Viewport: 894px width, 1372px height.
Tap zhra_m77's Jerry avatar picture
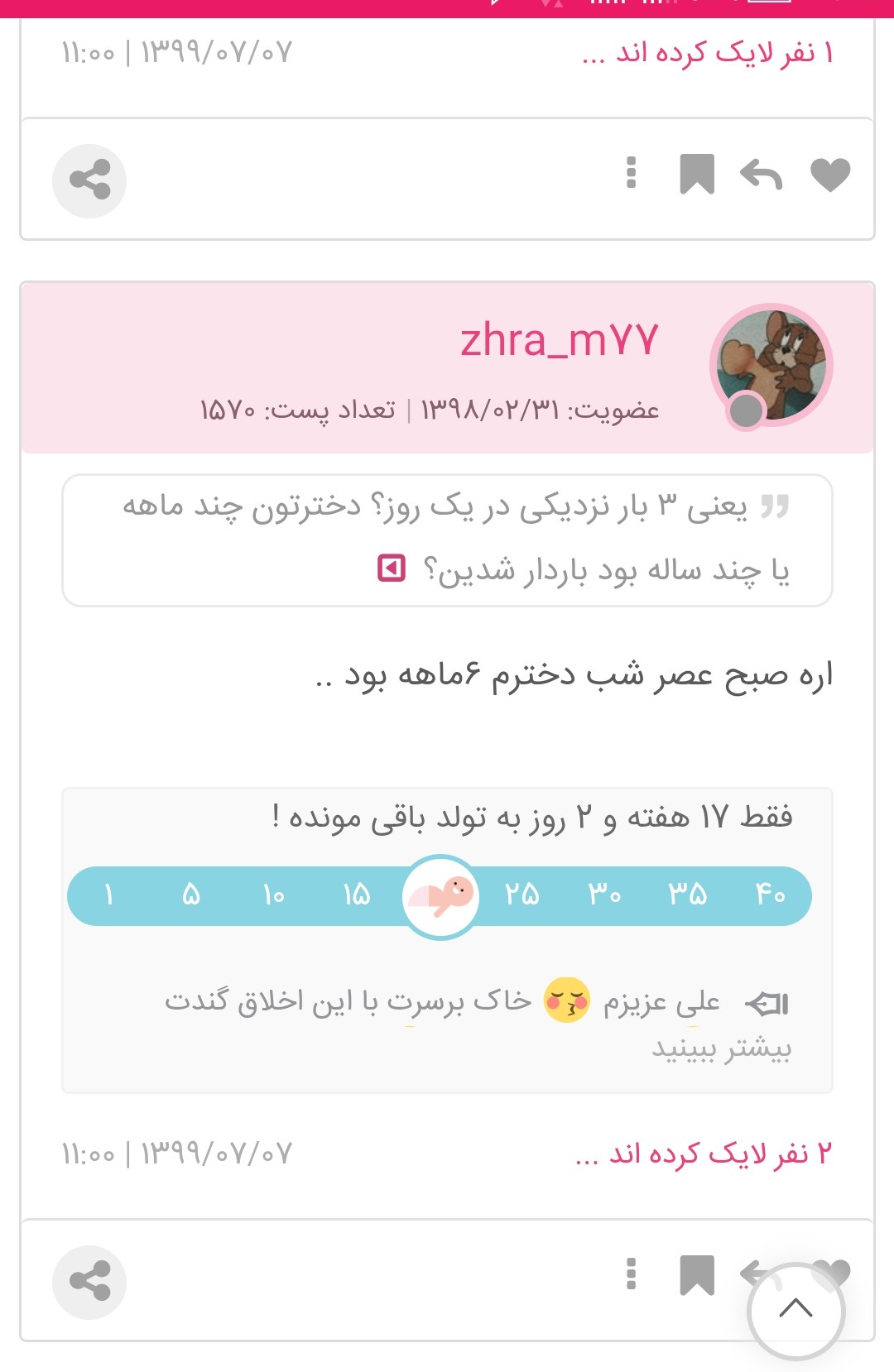[x=771, y=365]
